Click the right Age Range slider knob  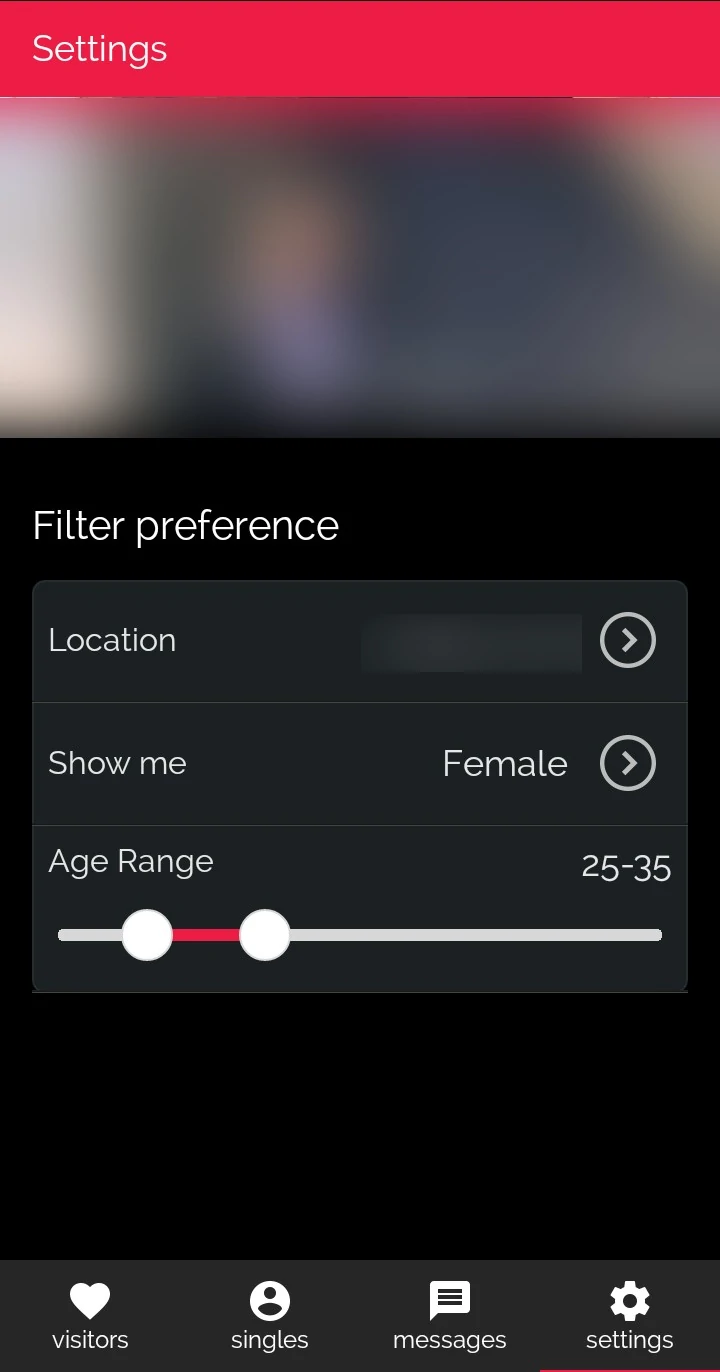(x=264, y=934)
